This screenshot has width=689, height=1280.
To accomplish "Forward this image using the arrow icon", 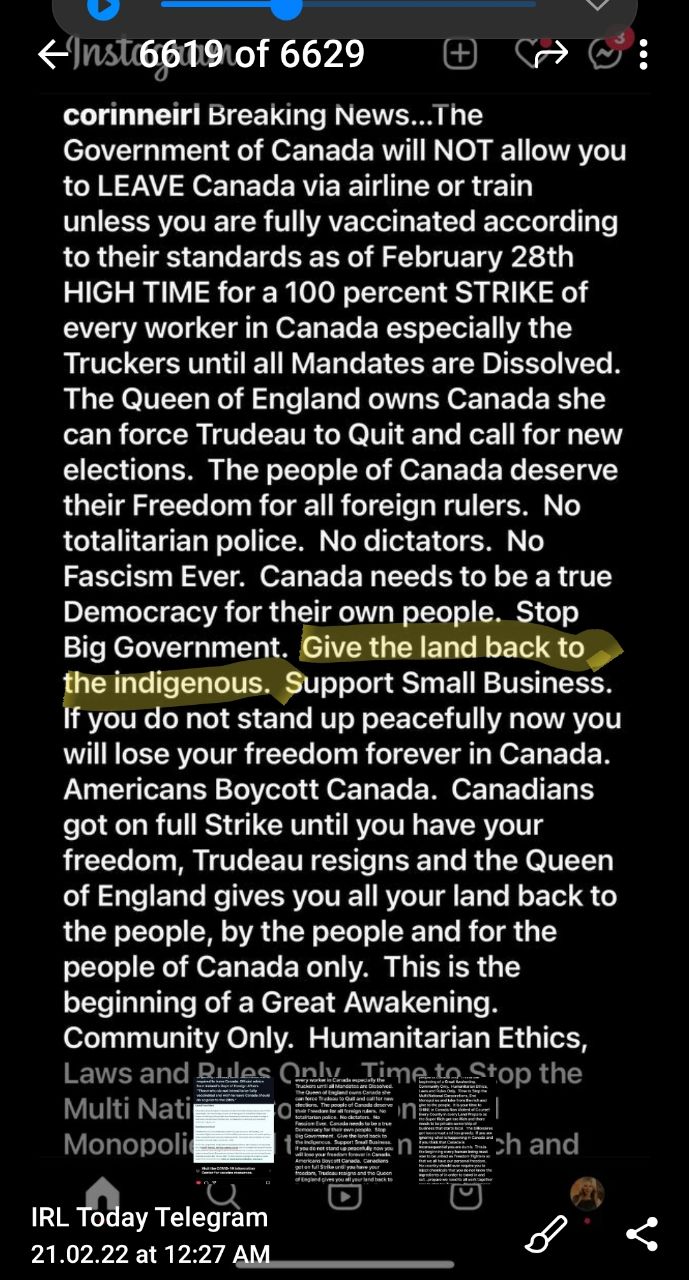I will pos(551,55).
